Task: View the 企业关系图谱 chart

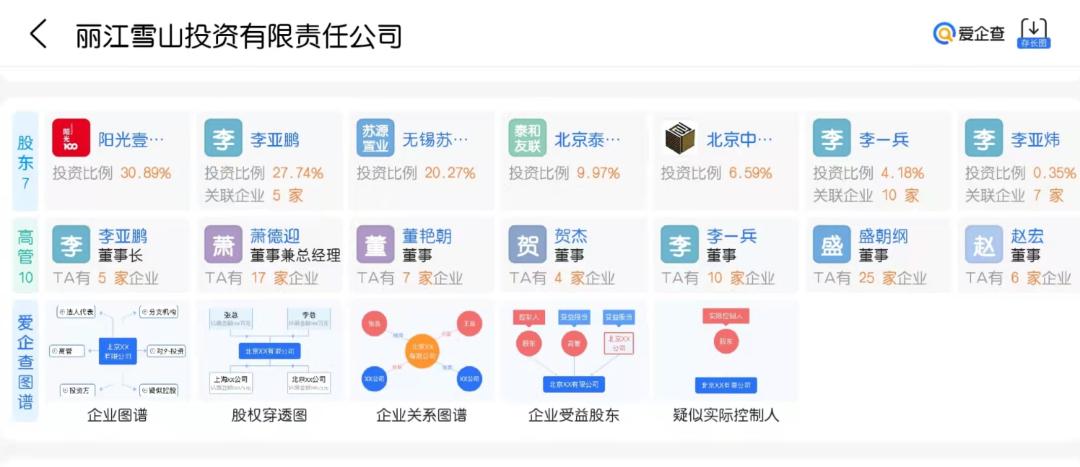Action: [x=421, y=360]
